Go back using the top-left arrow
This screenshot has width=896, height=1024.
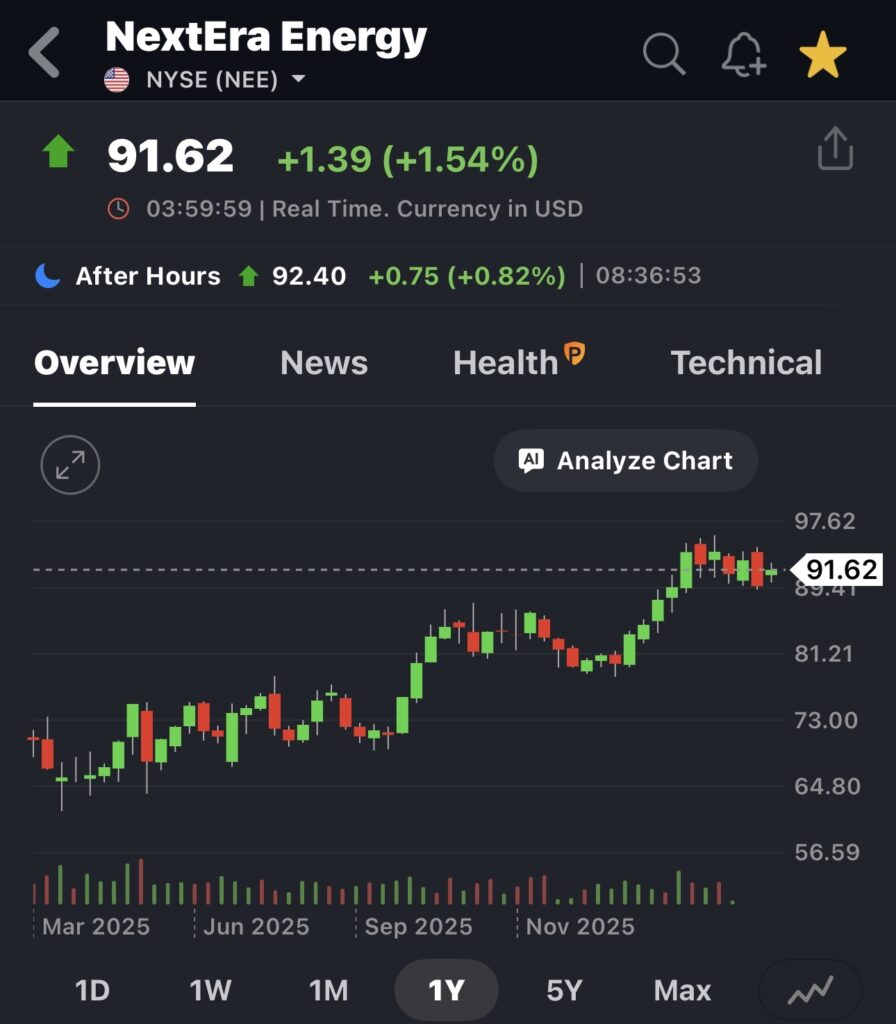(45, 52)
